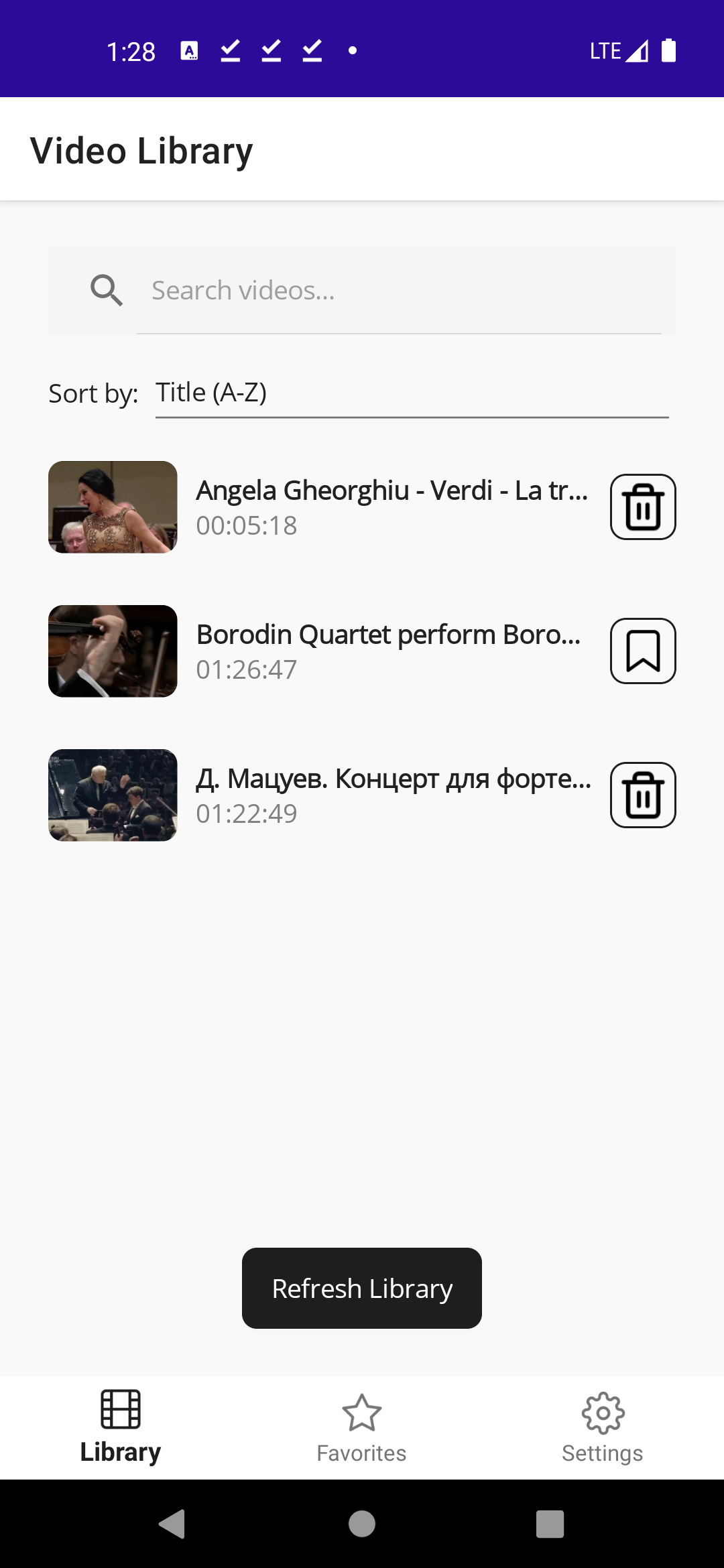Open the Д. Мацуев Концерт video
The width and height of the screenshot is (724, 1568).
tap(393, 795)
